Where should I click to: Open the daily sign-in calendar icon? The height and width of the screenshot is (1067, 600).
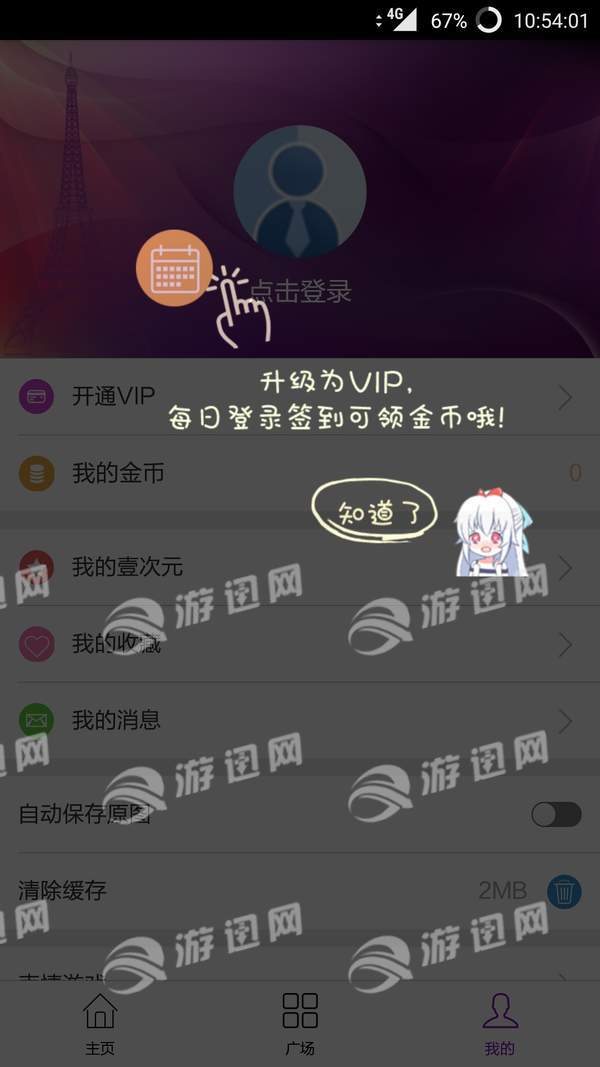coord(175,268)
